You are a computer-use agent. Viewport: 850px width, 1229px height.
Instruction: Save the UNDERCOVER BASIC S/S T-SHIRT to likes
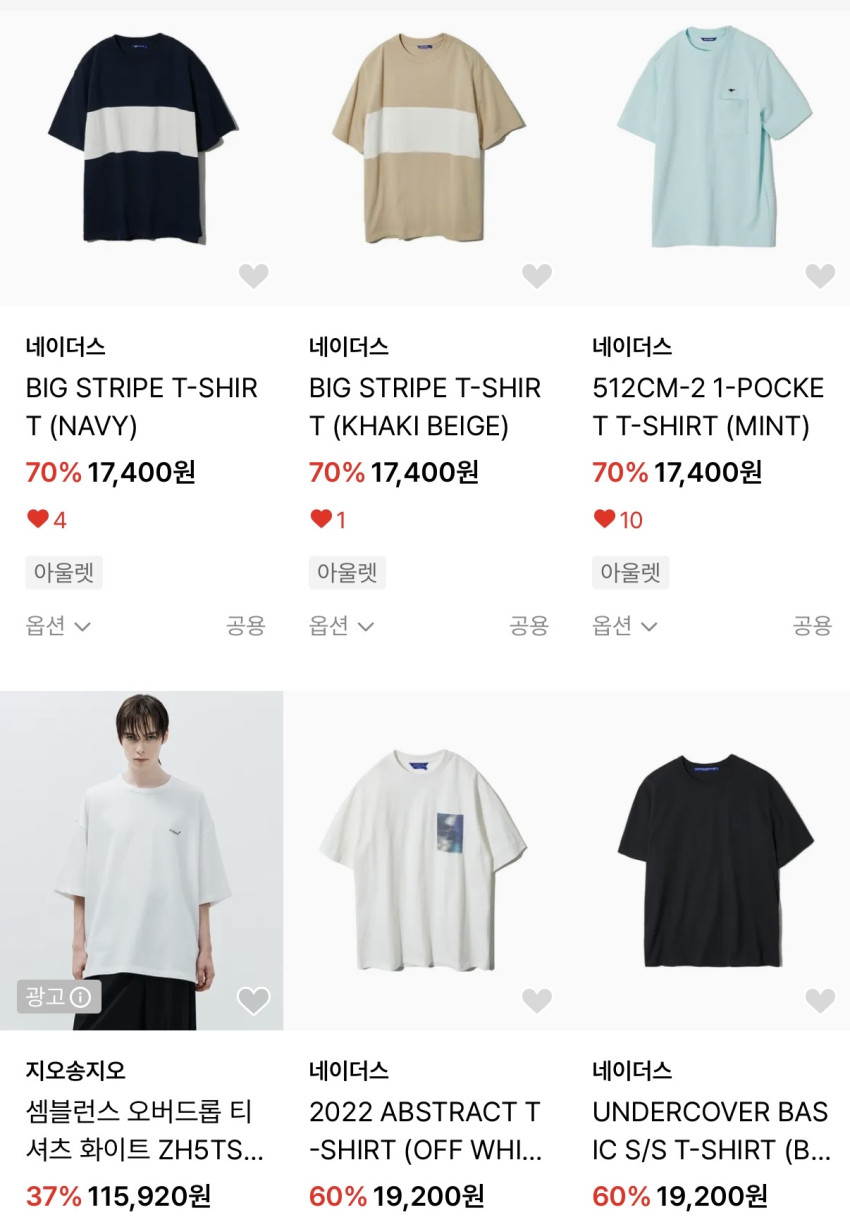[x=820, y=1000]
